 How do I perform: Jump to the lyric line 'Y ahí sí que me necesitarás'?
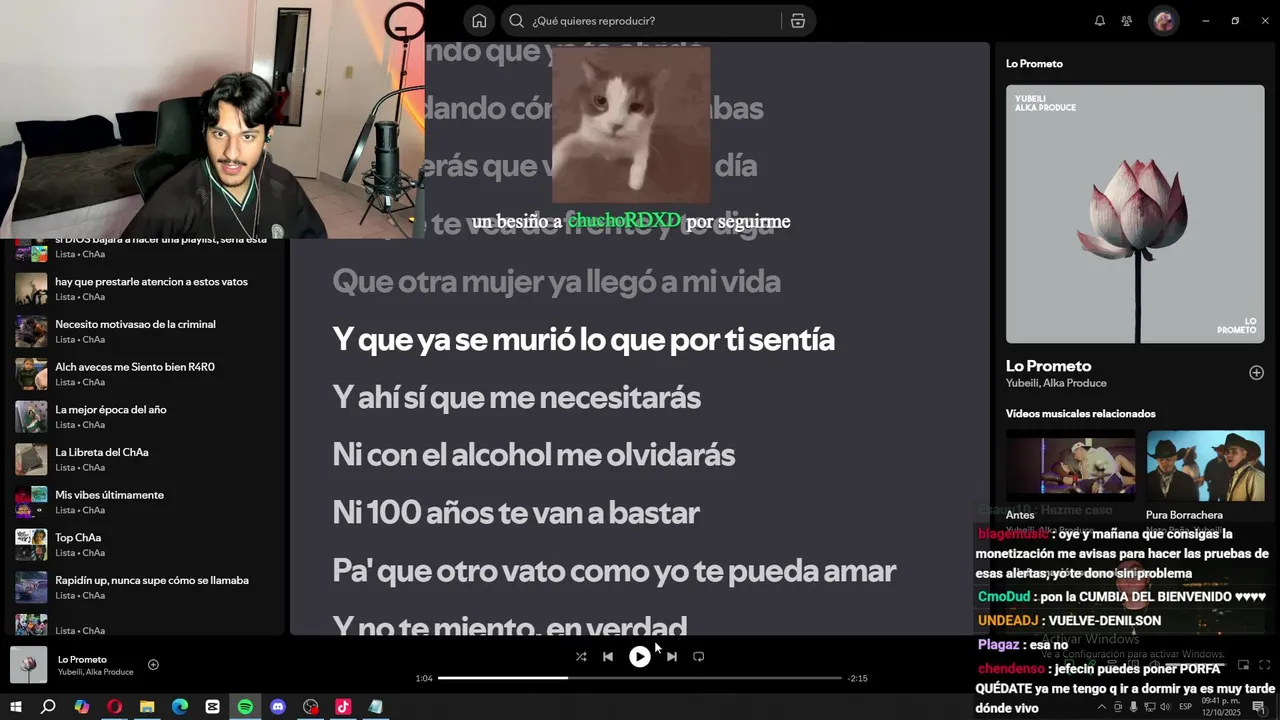516,398
